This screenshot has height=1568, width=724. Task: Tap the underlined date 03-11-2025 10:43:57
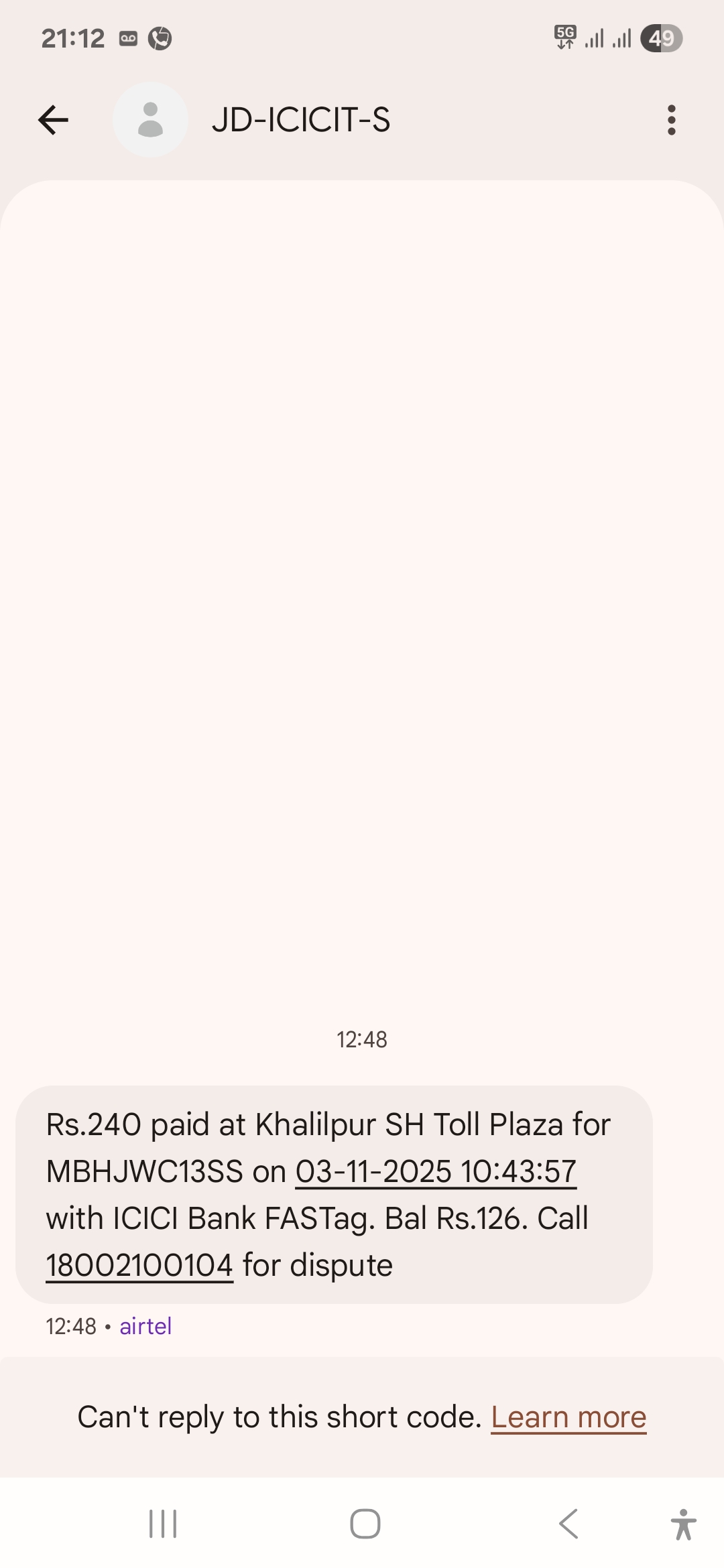(x=436, y=1172)
